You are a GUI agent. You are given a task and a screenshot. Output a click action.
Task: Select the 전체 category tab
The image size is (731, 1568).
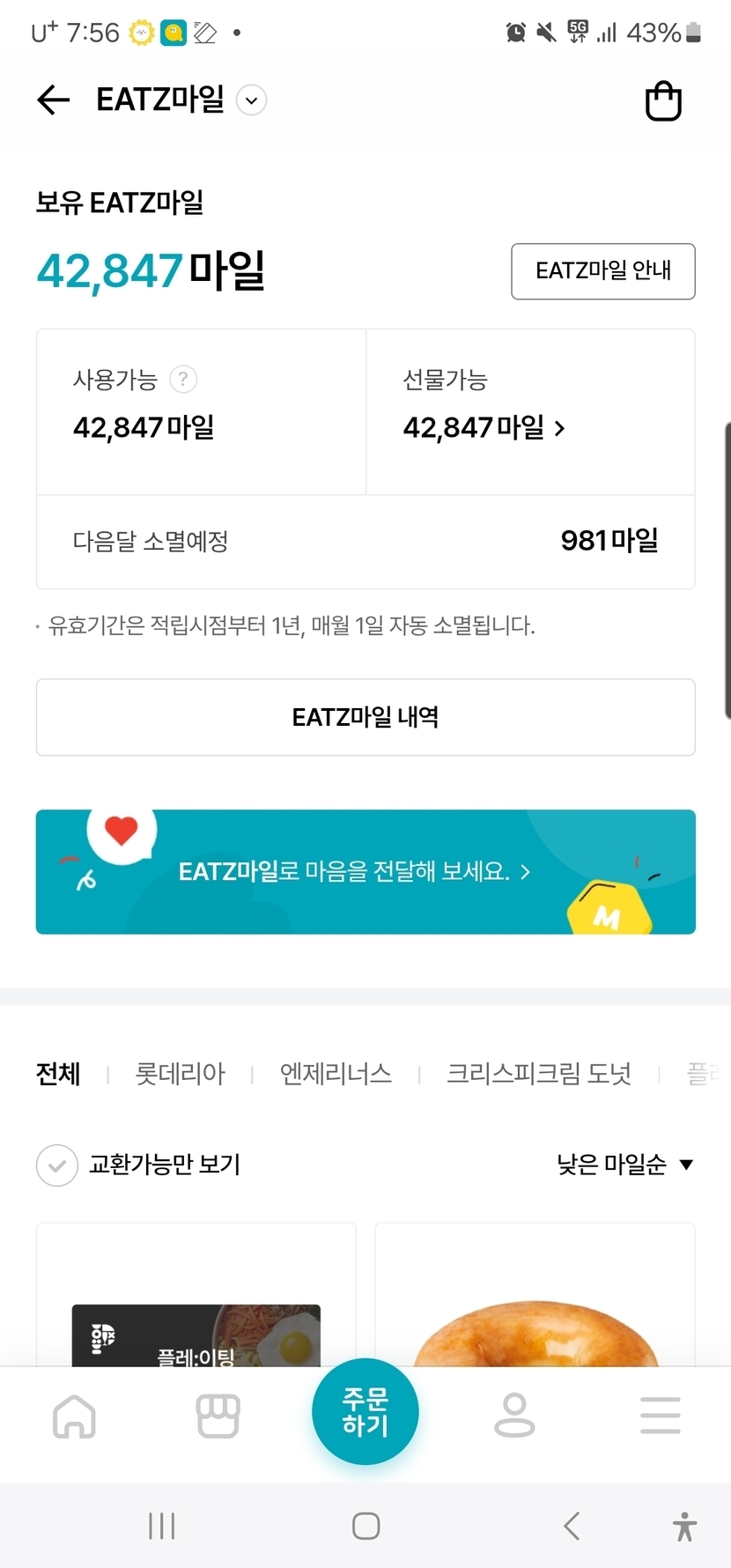58,1074
